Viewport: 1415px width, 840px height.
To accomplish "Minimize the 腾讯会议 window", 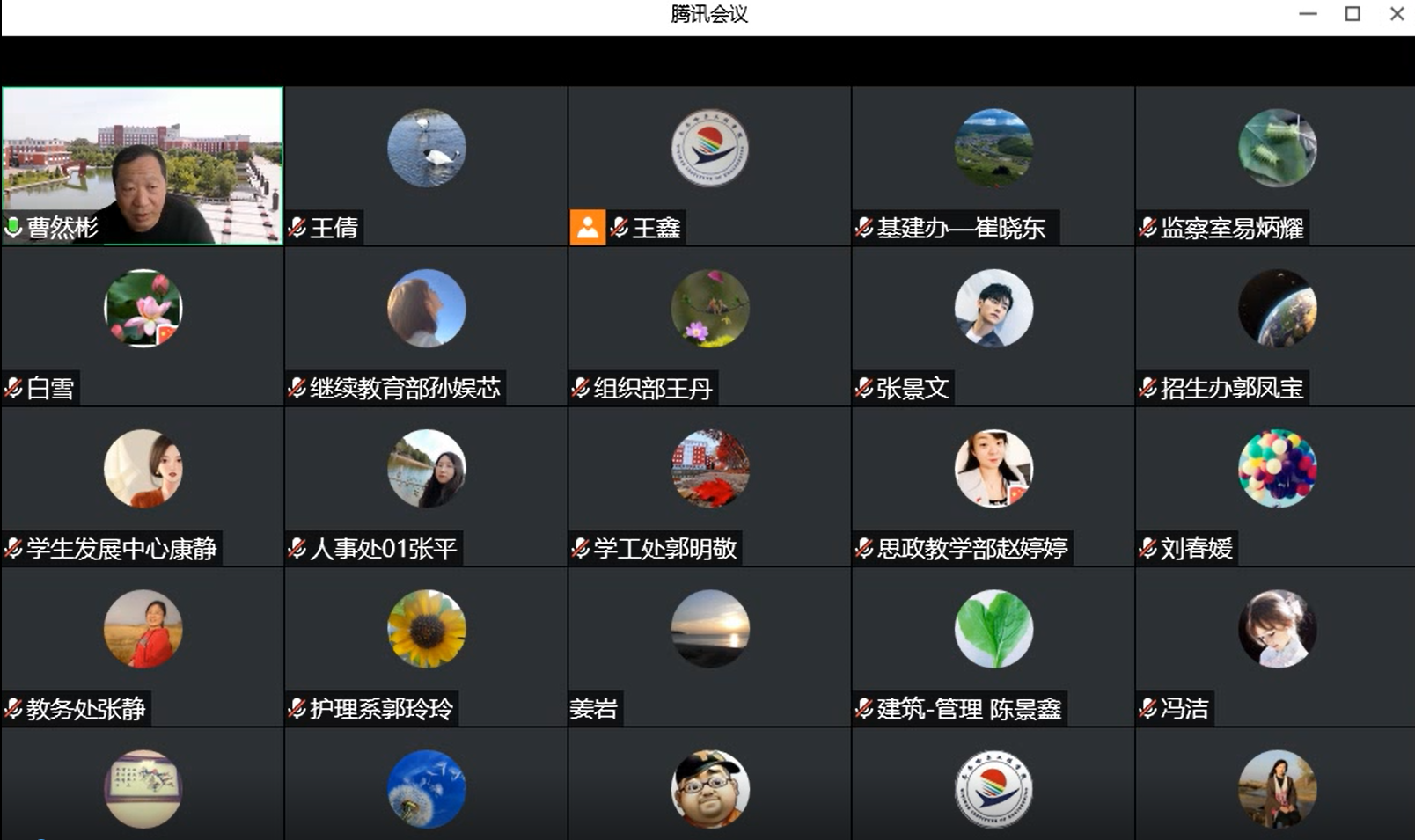I will (1308, 14).
